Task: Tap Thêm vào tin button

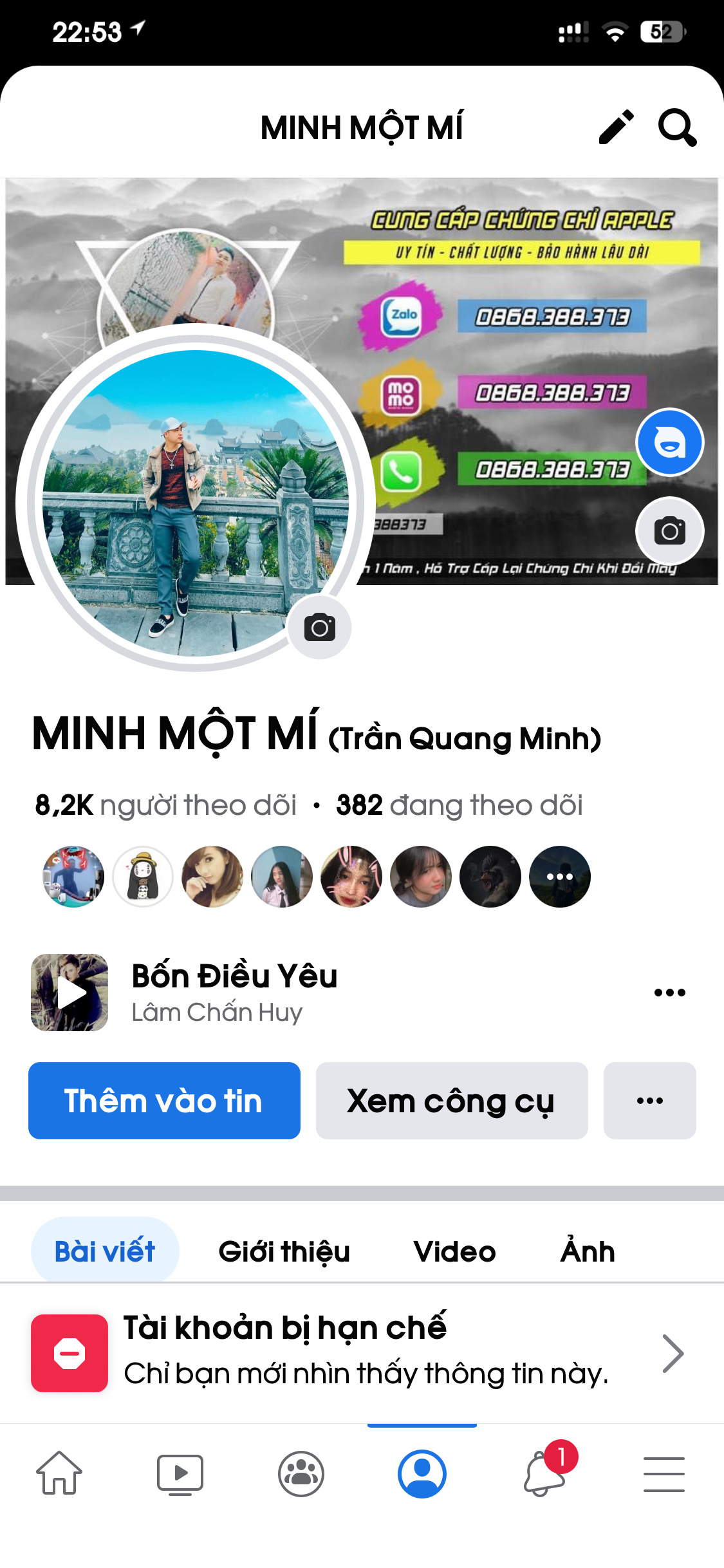Action: click(164, 1101)
